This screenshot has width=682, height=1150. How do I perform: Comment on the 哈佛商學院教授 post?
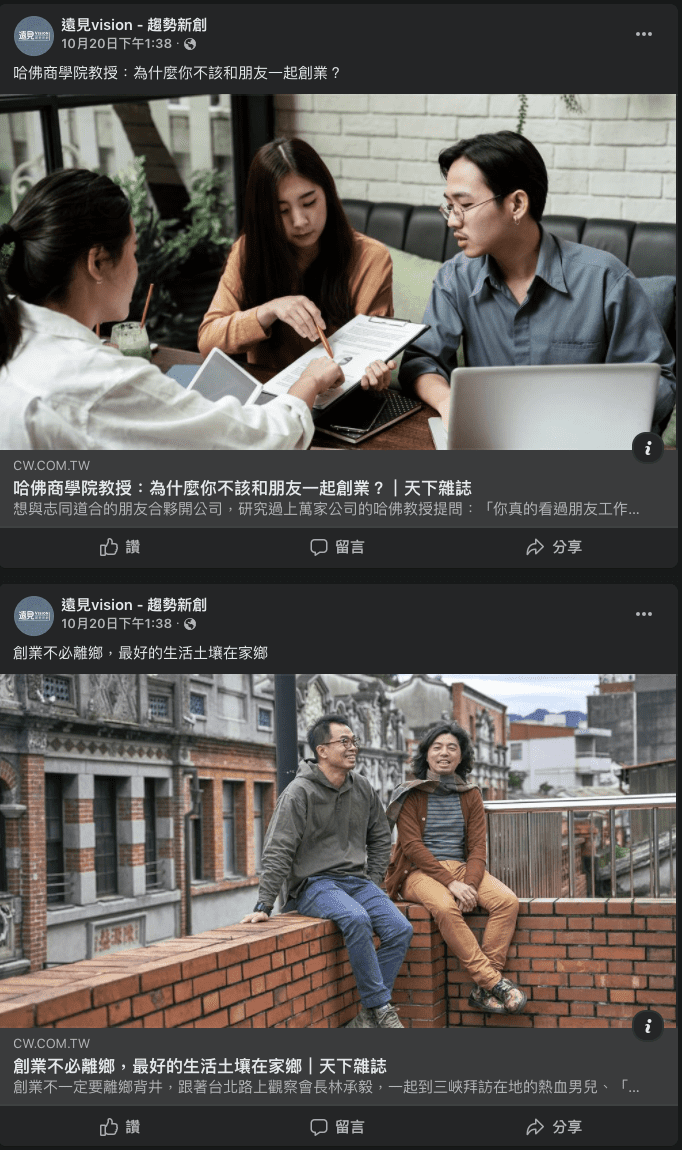coord(337,547)
